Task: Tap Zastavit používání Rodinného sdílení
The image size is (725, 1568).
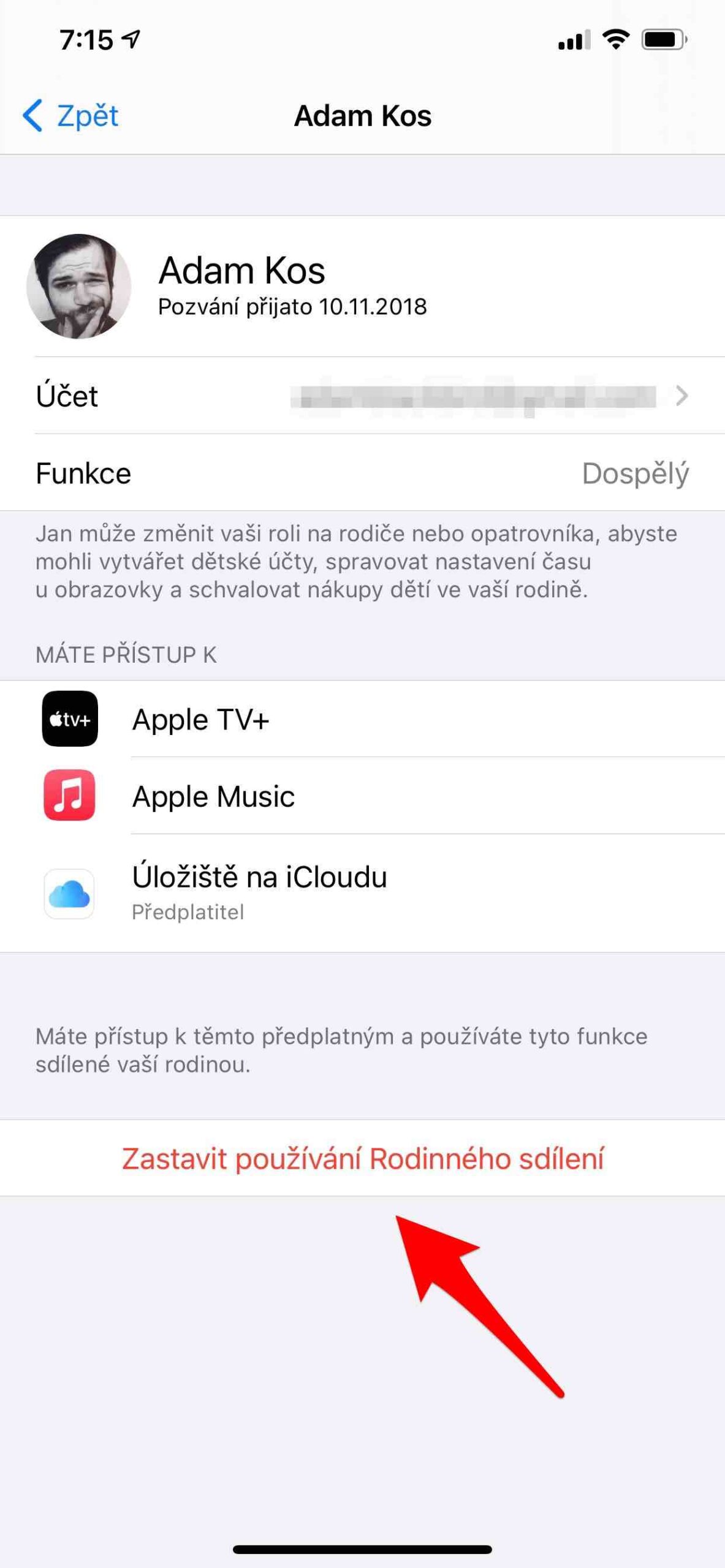Action: 362,1158
